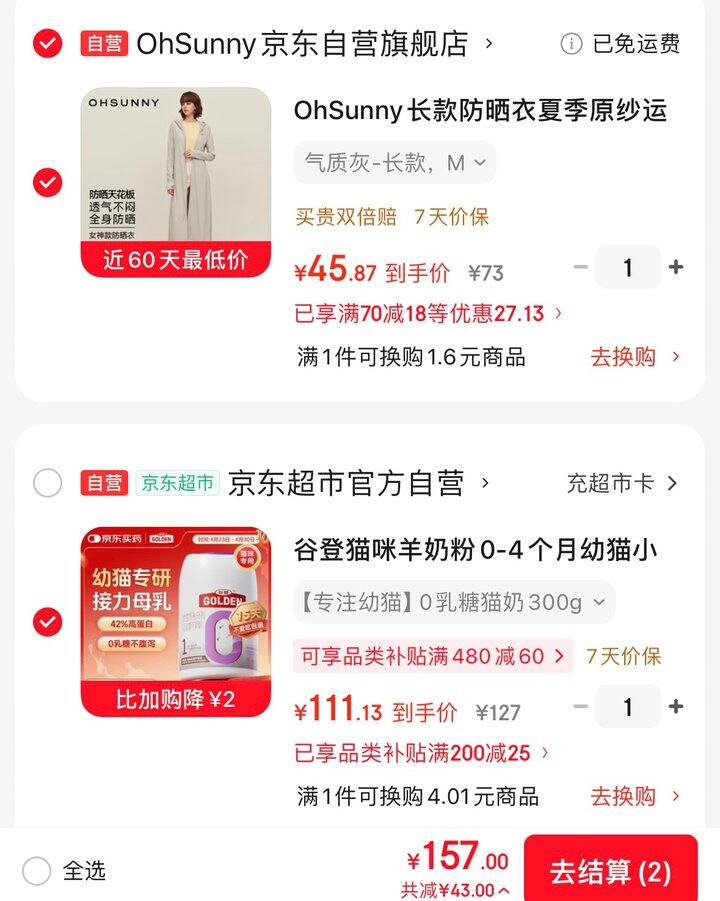The height and width of the screenshot is (901, 720).
Task: Tap the chevron next to OhSunny store name
Action: point(486,44)
